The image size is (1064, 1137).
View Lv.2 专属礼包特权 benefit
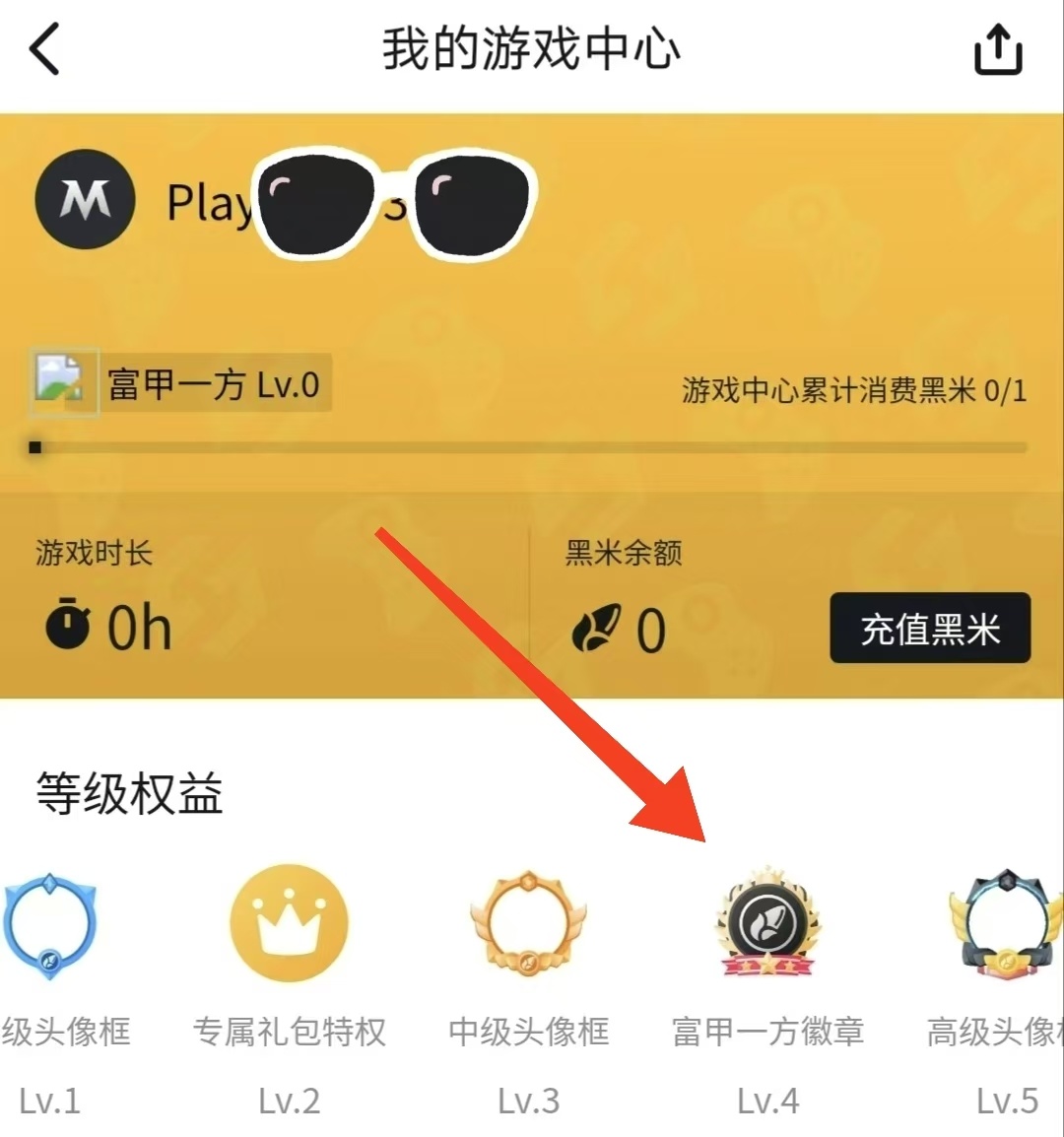click(x=289, y=924)
